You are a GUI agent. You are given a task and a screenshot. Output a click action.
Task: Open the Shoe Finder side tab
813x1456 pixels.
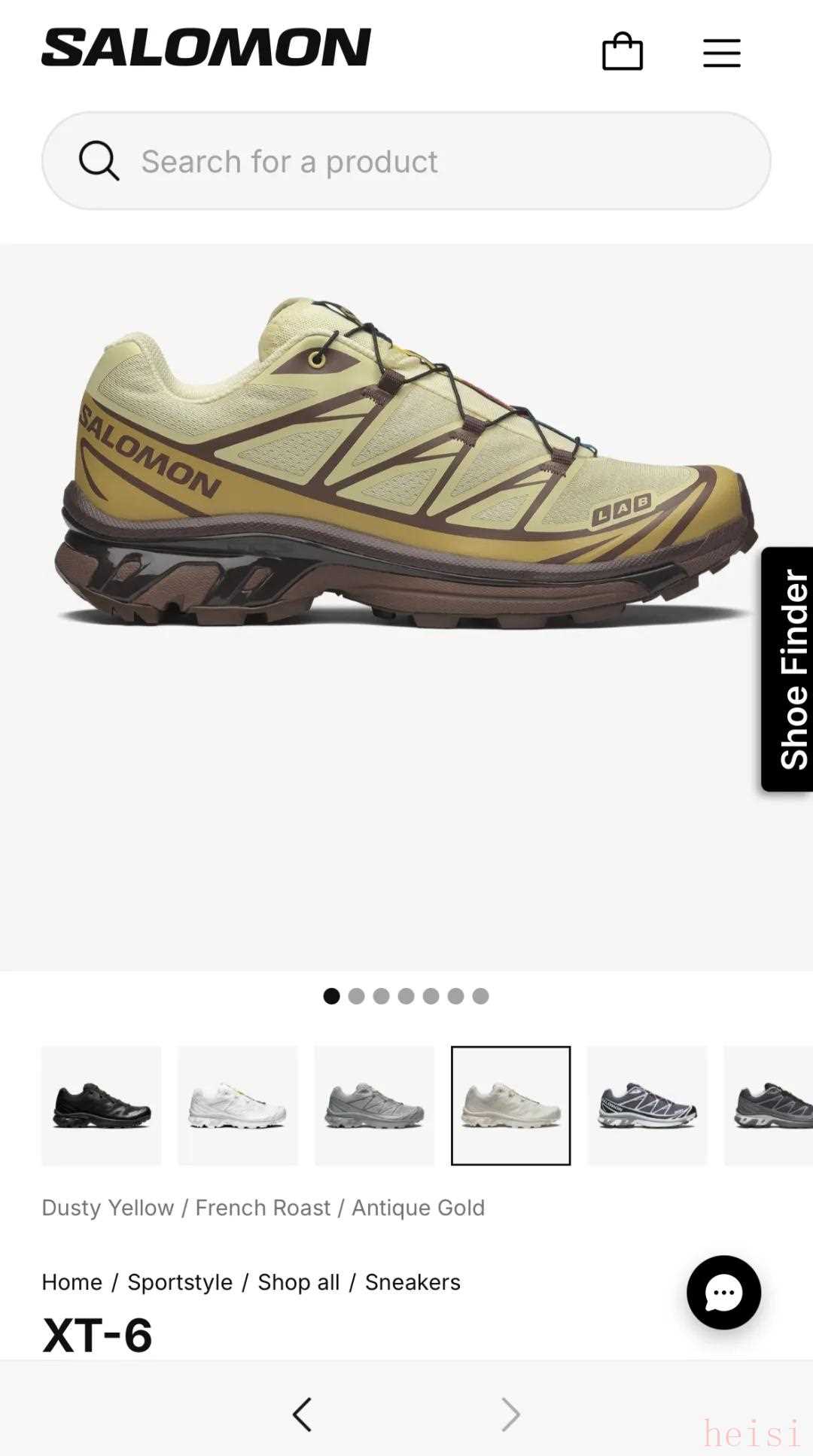[x=789, y=669]
